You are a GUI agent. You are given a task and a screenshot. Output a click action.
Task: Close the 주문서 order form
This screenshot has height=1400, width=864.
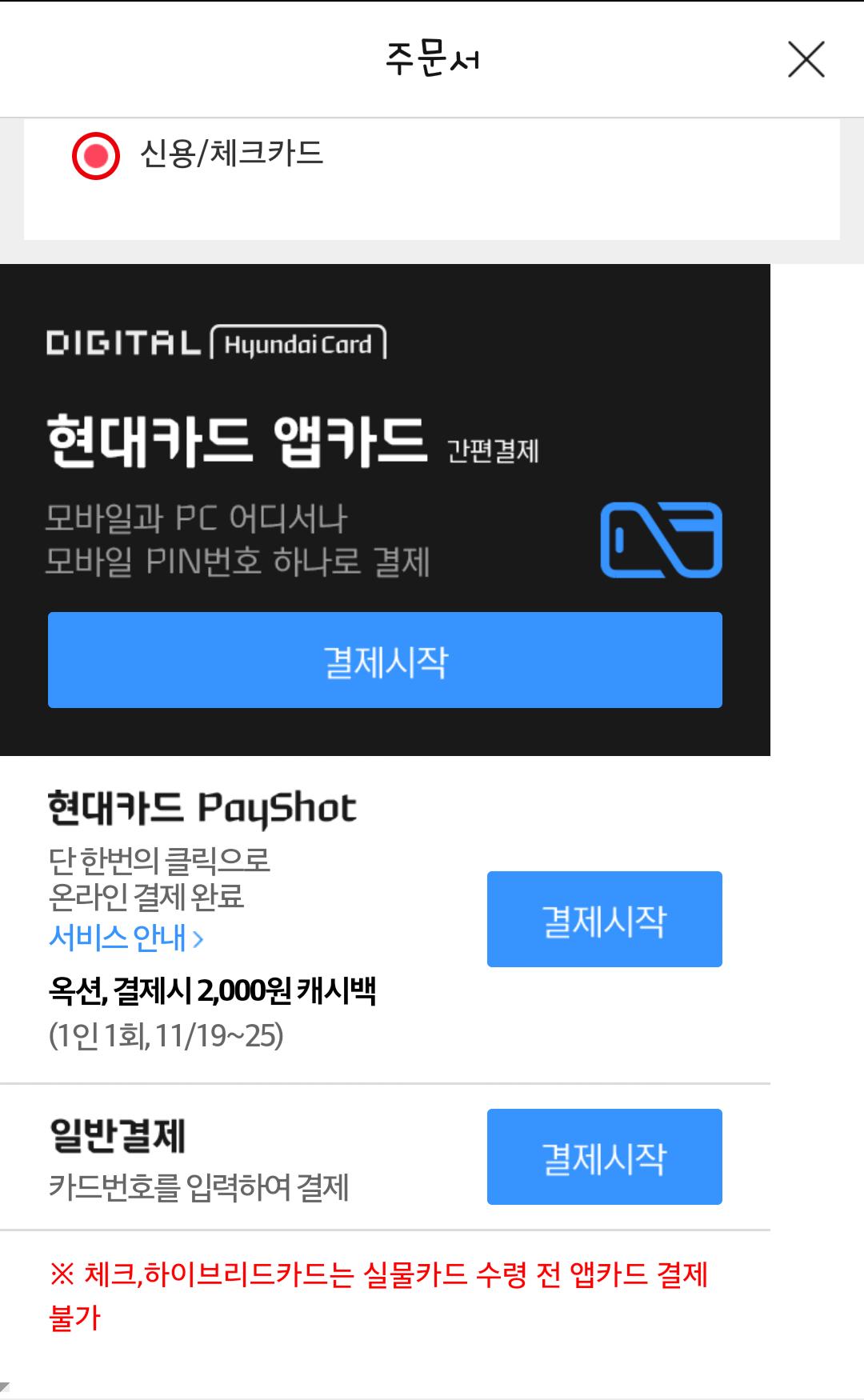pyautogui.click(x=806, y=59)
